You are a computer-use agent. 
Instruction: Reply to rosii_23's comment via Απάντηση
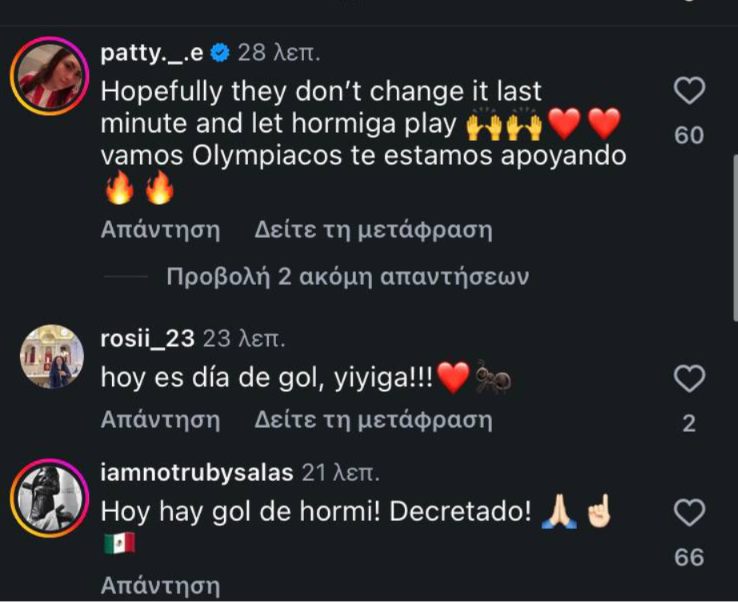160,419
